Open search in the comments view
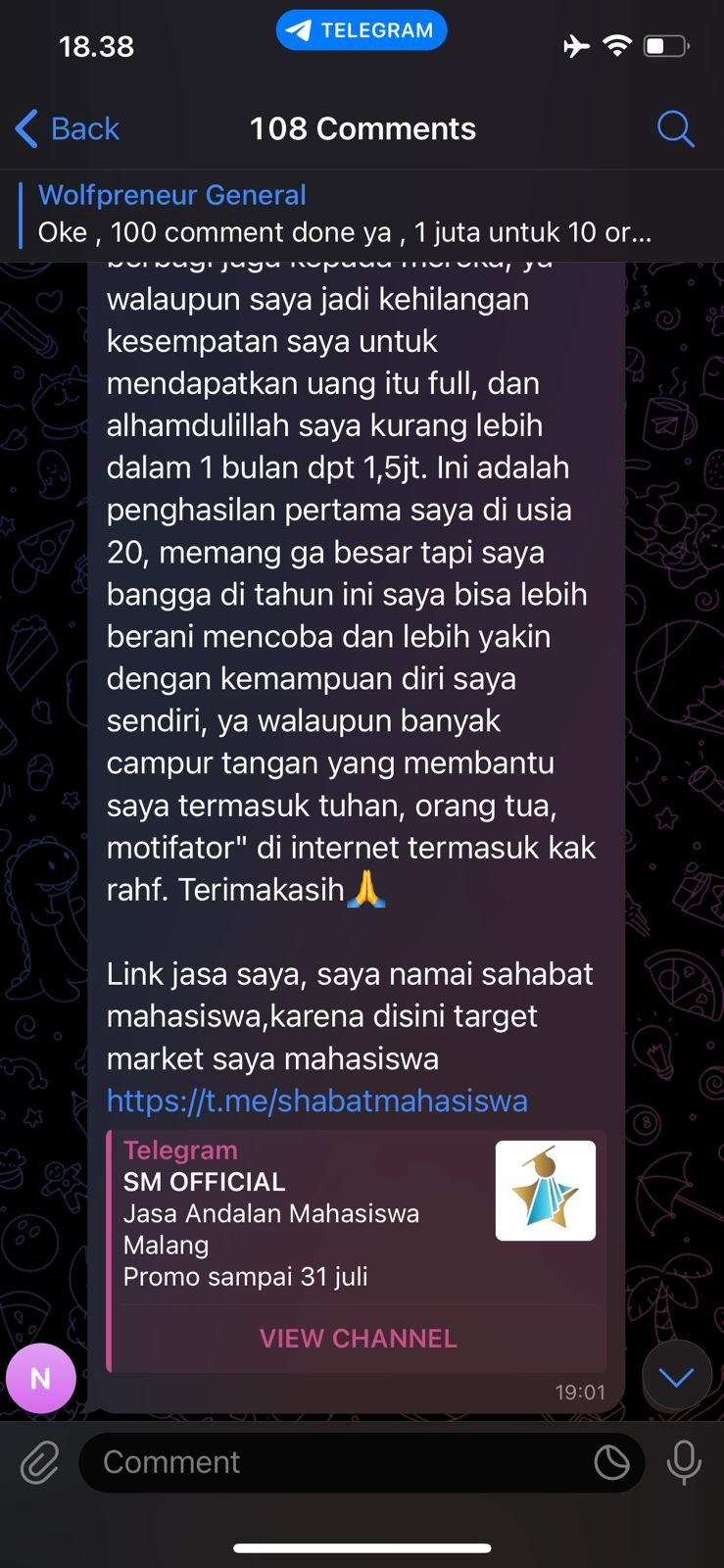This screenshot has width=724, height=1568. tap(676, 128)
